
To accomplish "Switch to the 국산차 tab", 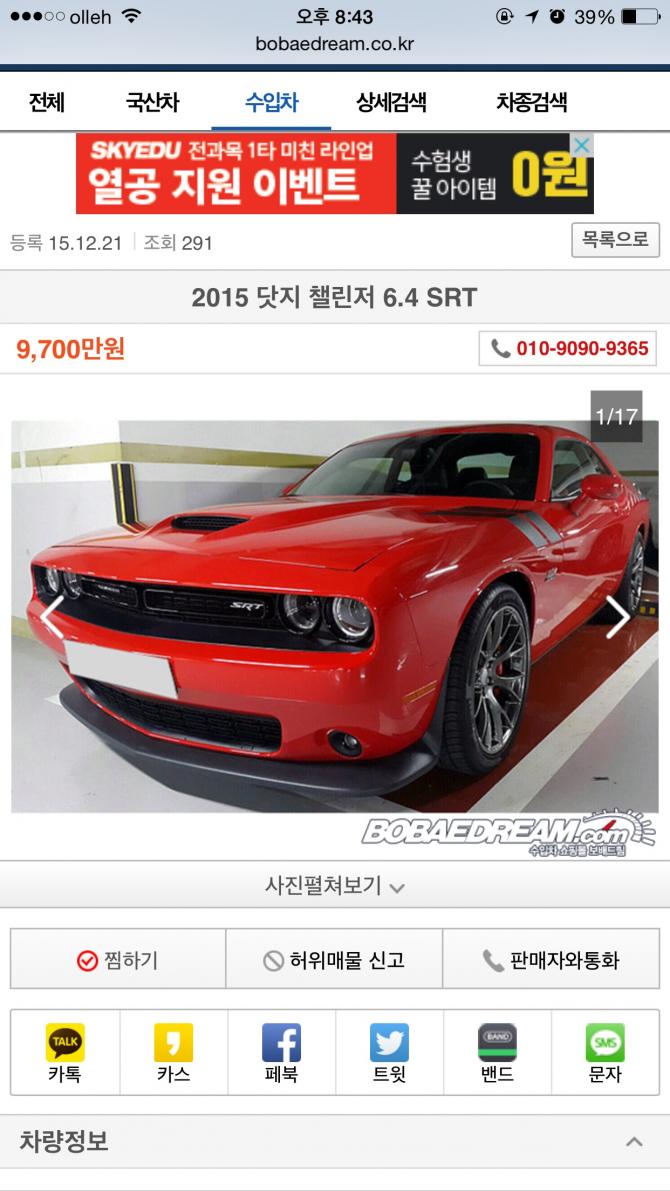I will tap(152, 102).
